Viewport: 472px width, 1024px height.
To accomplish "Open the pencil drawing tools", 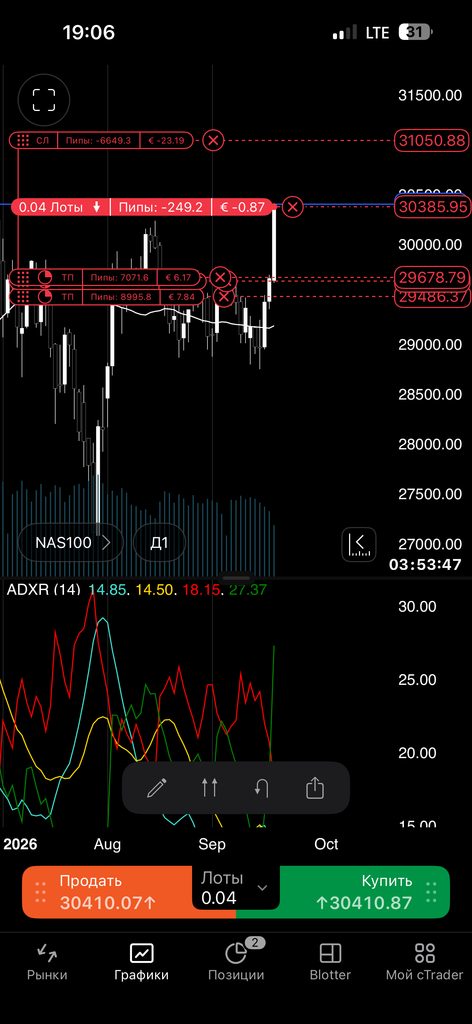I will 156,788.
